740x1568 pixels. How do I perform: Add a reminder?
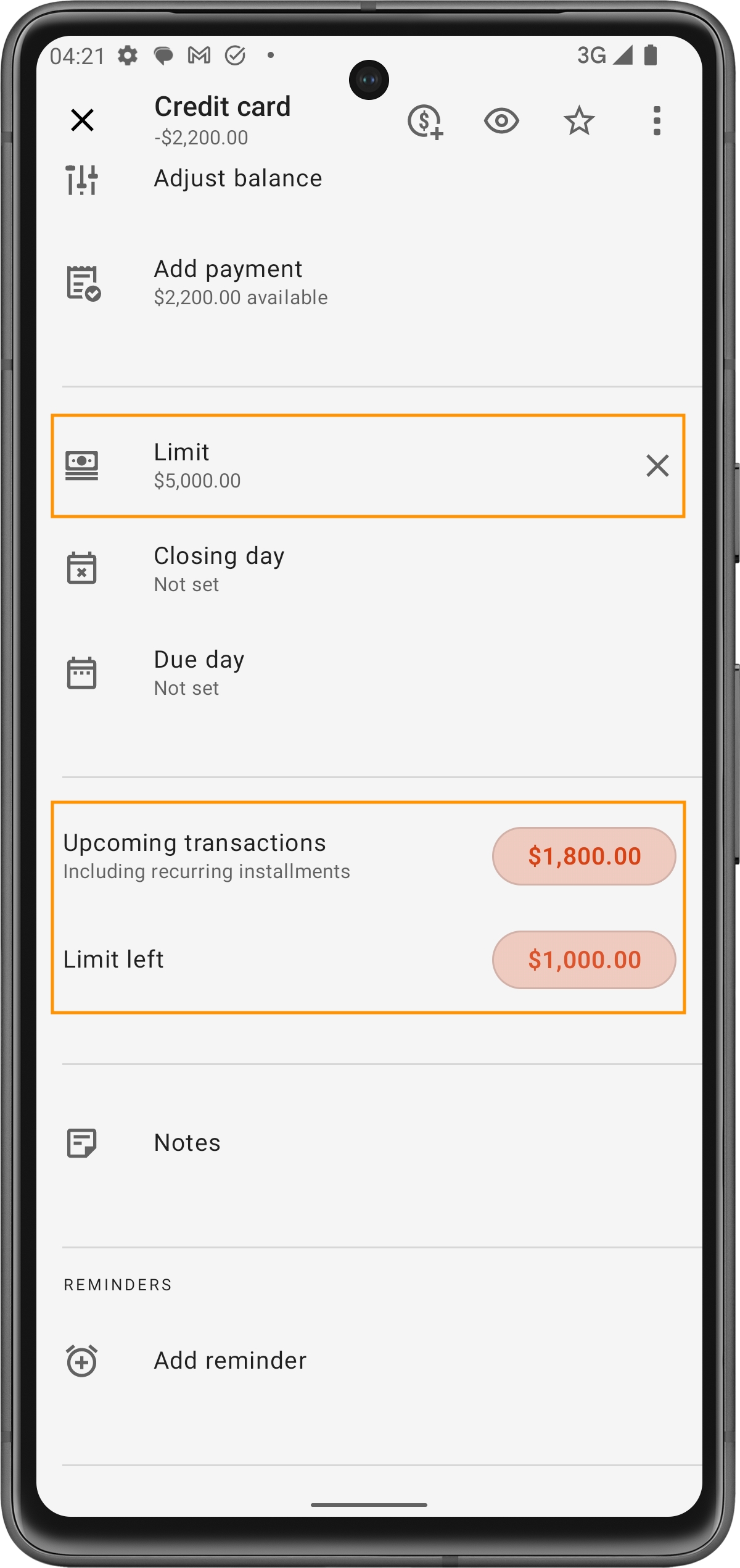[230, 1361]
